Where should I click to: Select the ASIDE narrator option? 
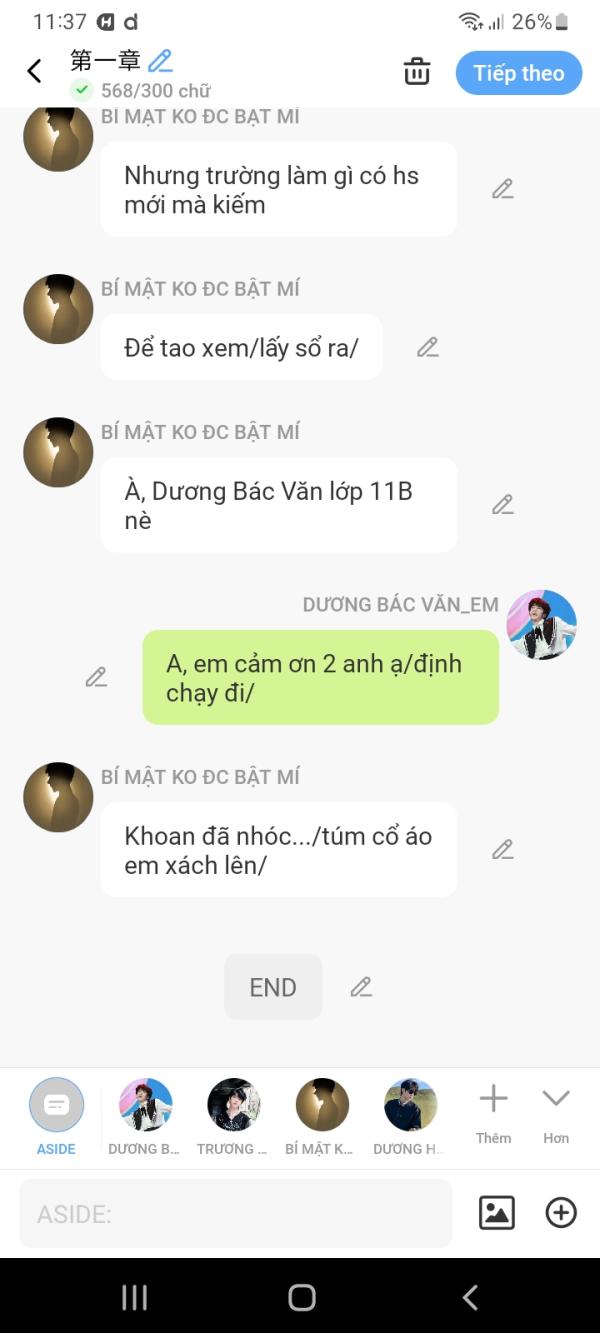(56, 1115)
